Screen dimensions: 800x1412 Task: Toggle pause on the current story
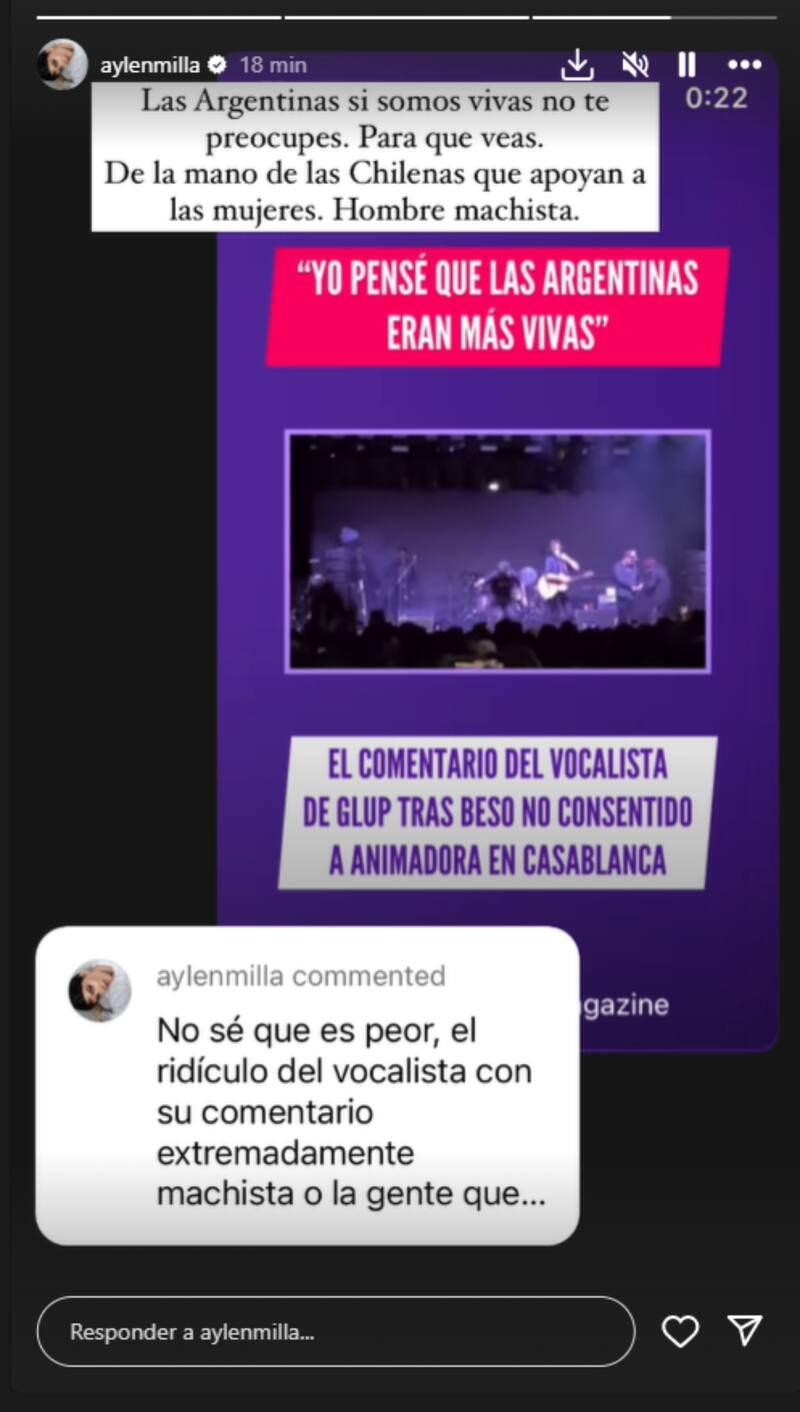686,64
